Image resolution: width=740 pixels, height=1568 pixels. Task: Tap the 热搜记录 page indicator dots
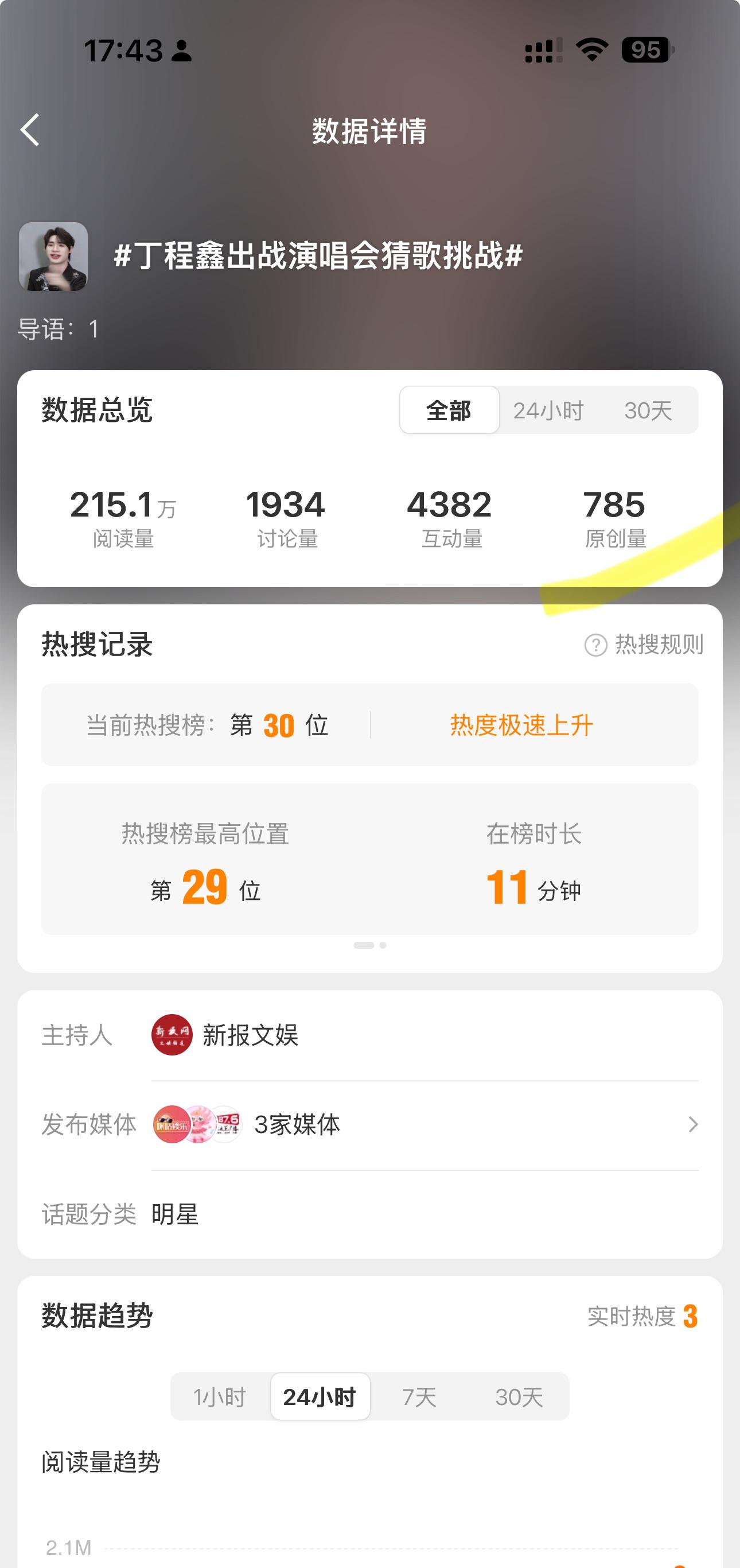coord(370,945)
